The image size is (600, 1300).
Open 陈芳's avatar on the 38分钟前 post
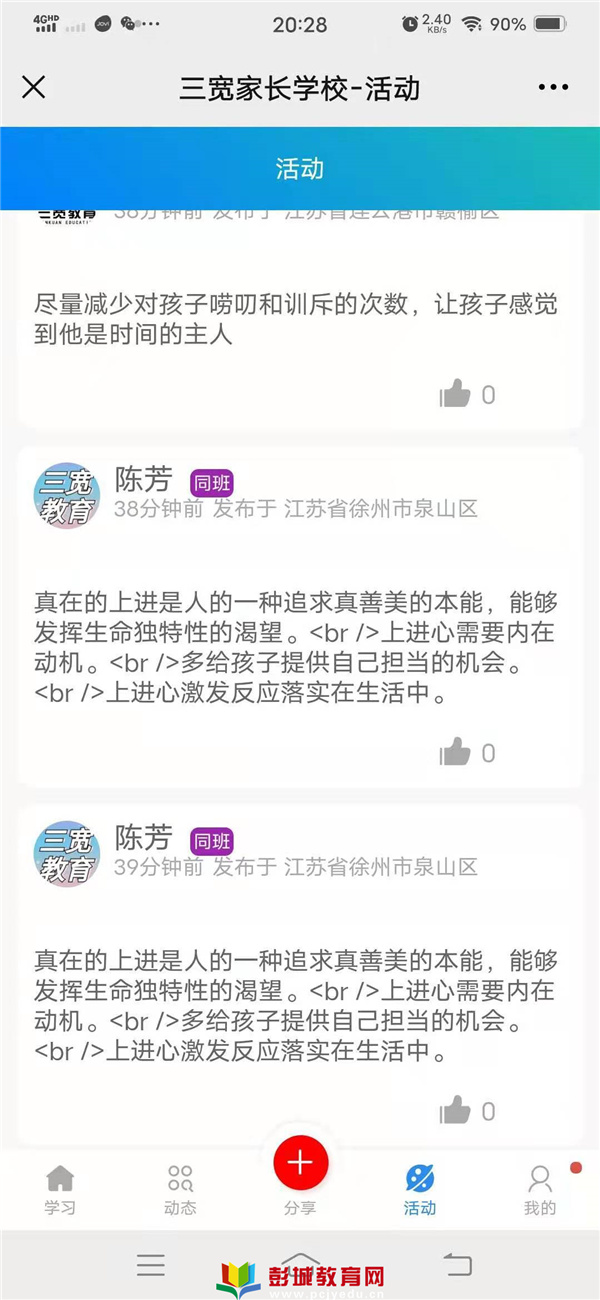[67, 495]
